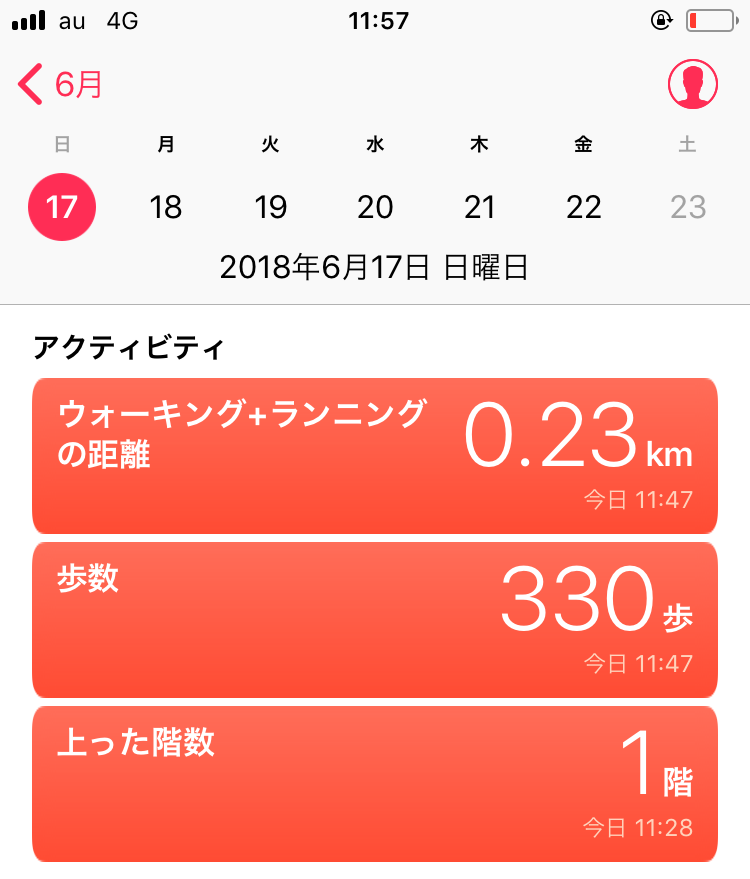Select Tuesday the 19th
Image resolution: width=750 pixels, height=879 pixels.
coord(270,207)
